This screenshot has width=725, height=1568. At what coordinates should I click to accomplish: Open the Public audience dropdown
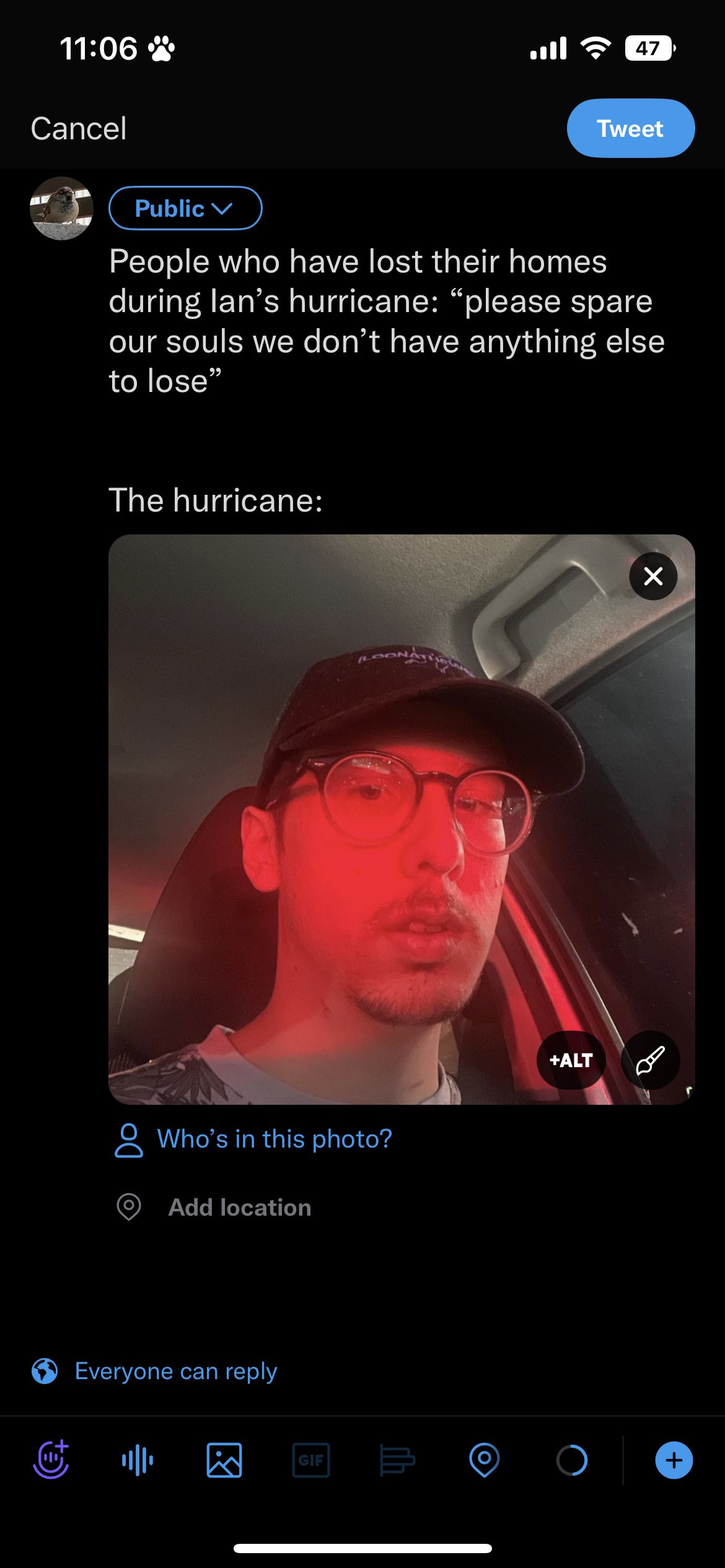pyautogui.click(x=185, y=208)
